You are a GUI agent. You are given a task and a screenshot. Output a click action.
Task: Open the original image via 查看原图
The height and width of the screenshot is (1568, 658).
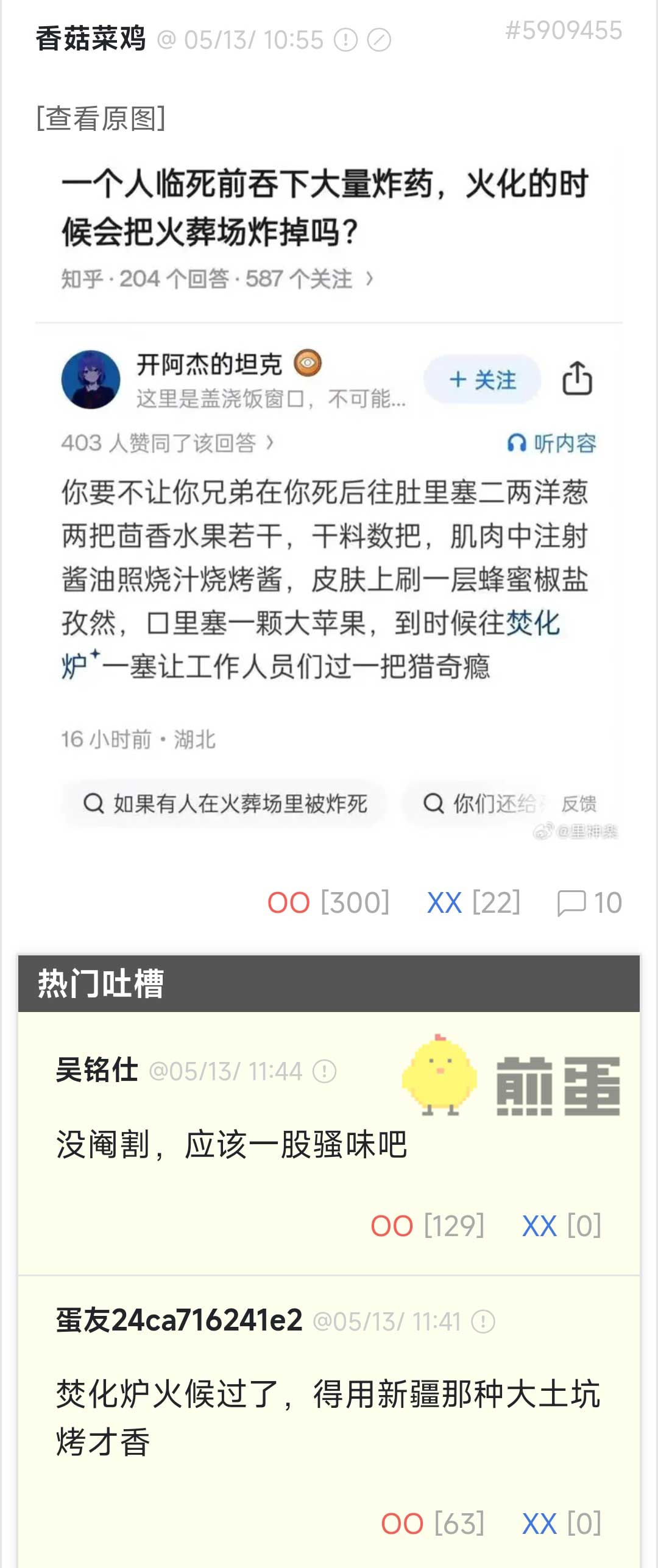[101, 118]
